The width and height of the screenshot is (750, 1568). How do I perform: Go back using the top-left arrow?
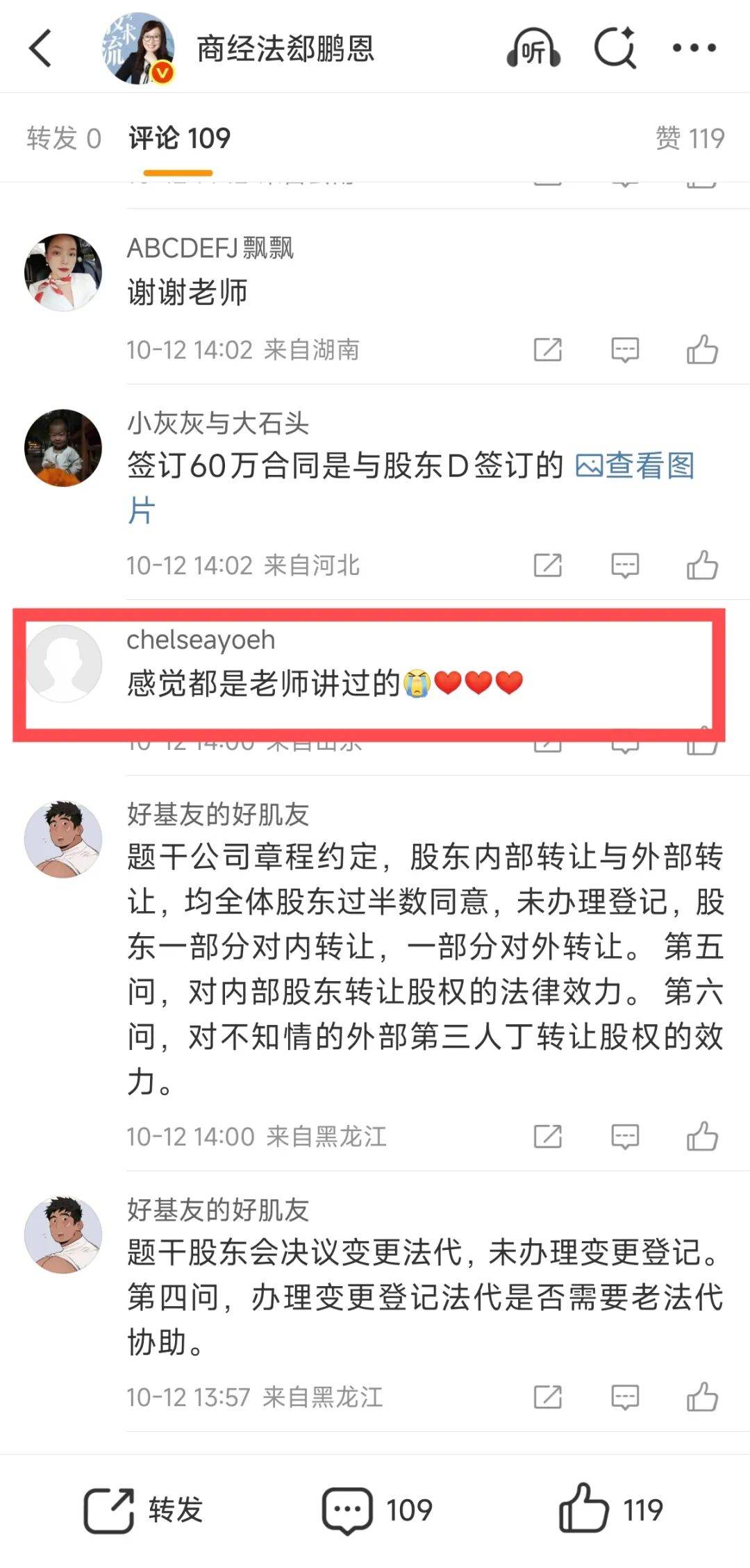pyautogui.click(x=40, y=48)
